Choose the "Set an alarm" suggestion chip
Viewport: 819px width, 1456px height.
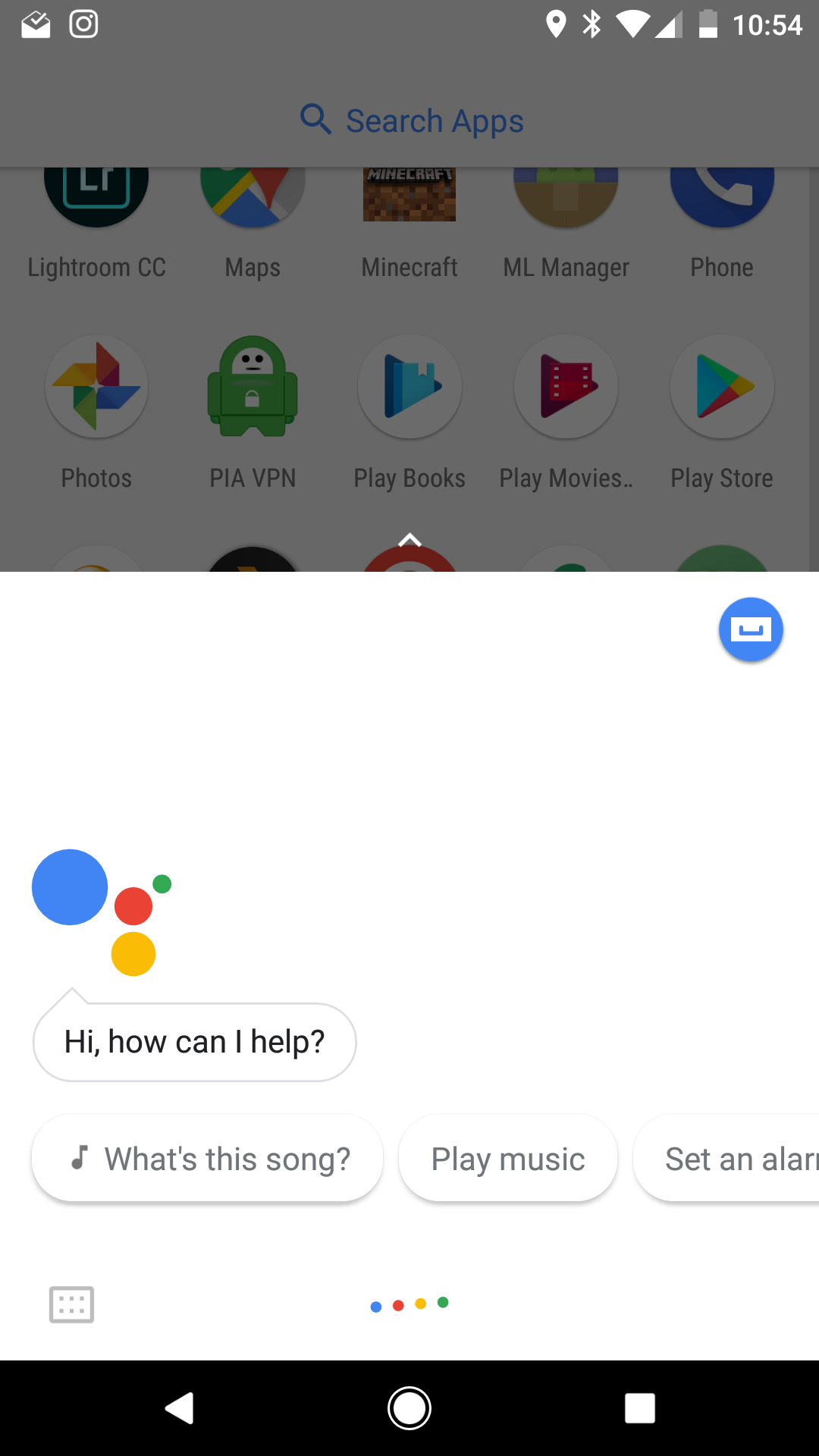(726, 1159)
